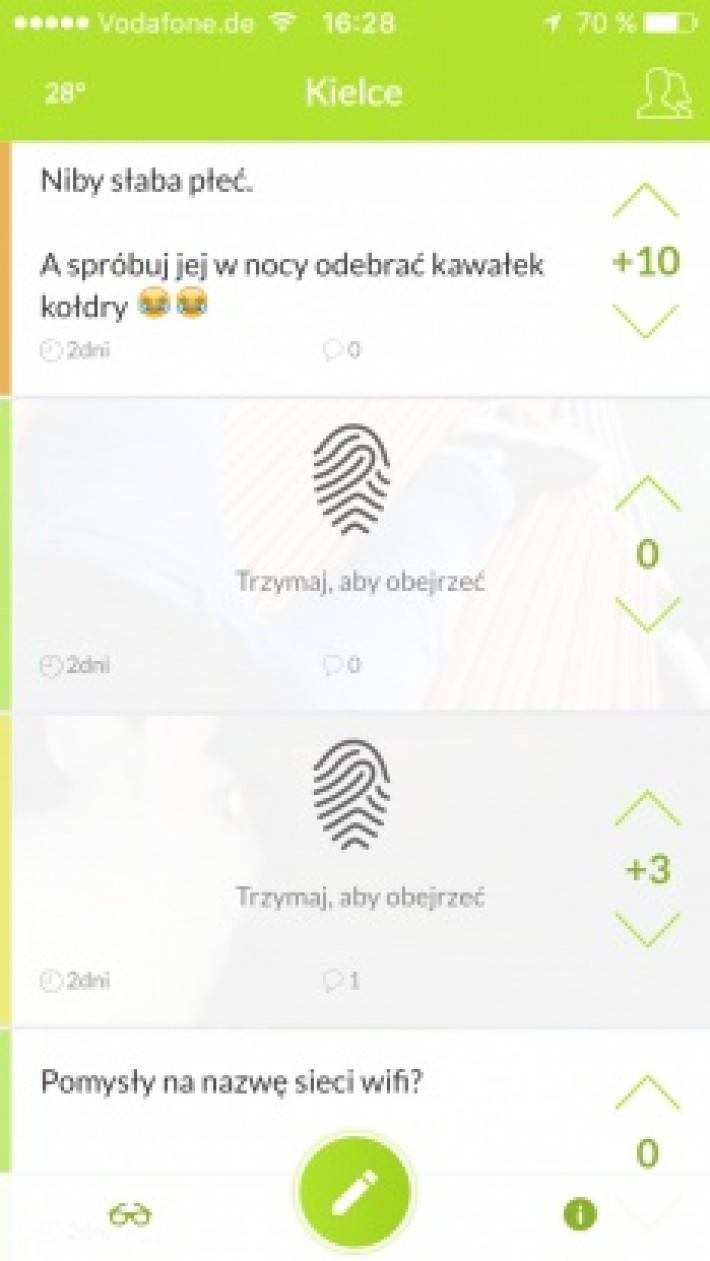Screen dimensions: 710x1261
Task: Compose a new post with pencil button
Action: pyautogui.click(x=353, y=1191)
